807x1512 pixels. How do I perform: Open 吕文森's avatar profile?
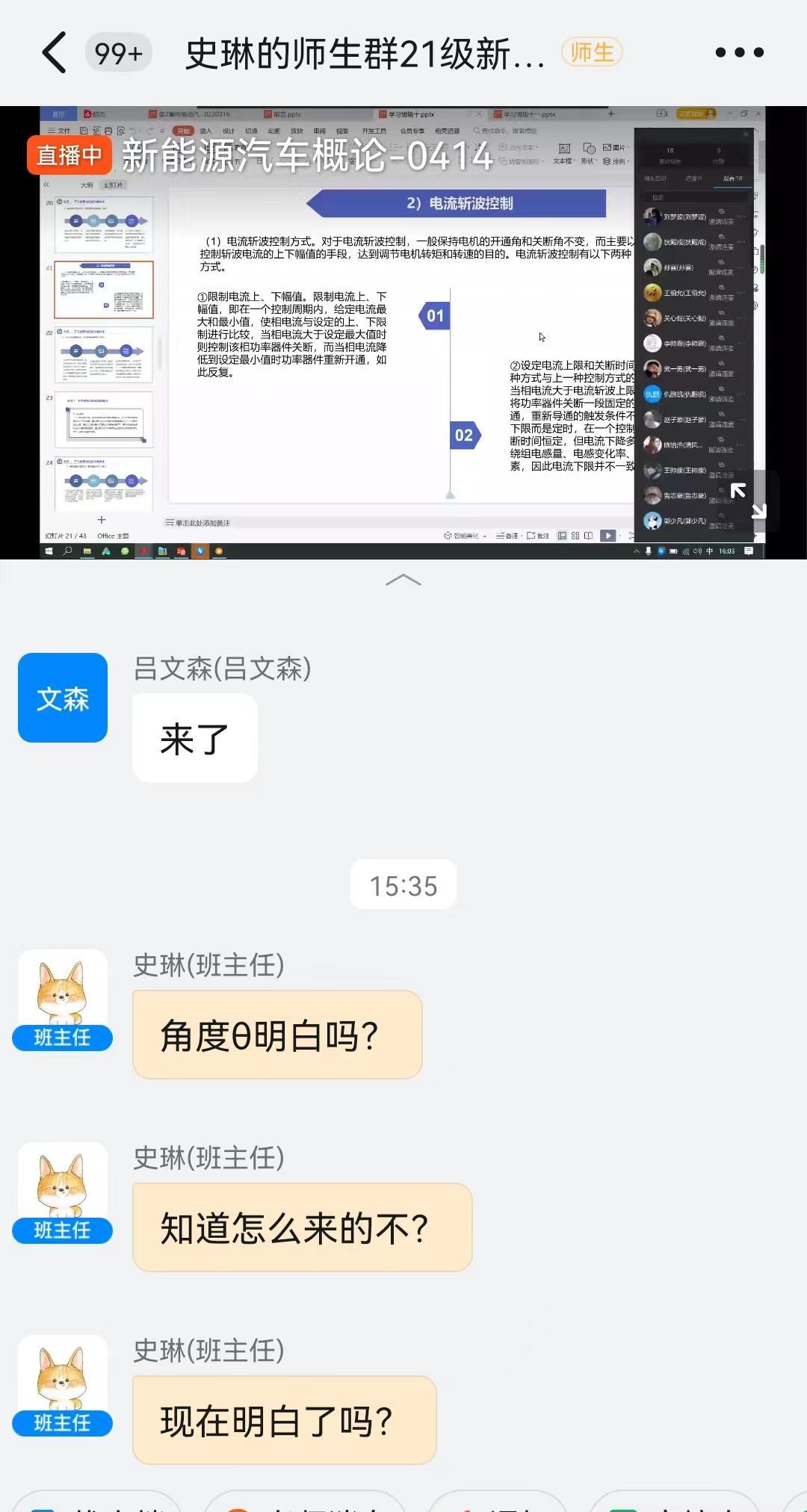[x=63, y=698]
